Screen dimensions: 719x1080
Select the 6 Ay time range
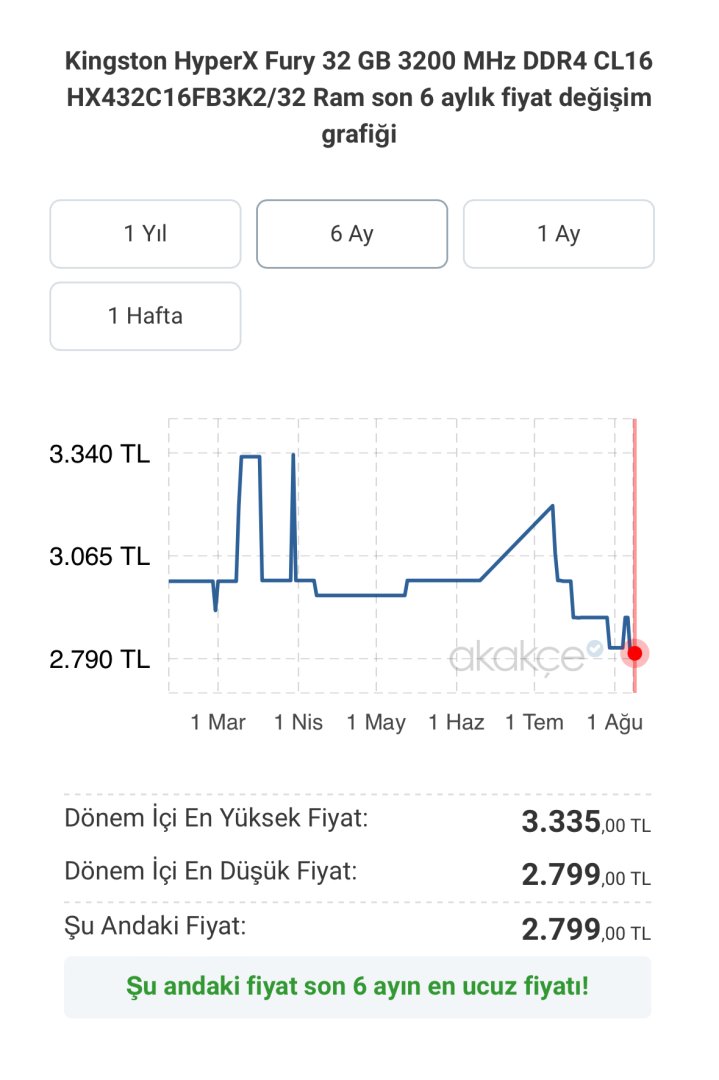point(352,234)
